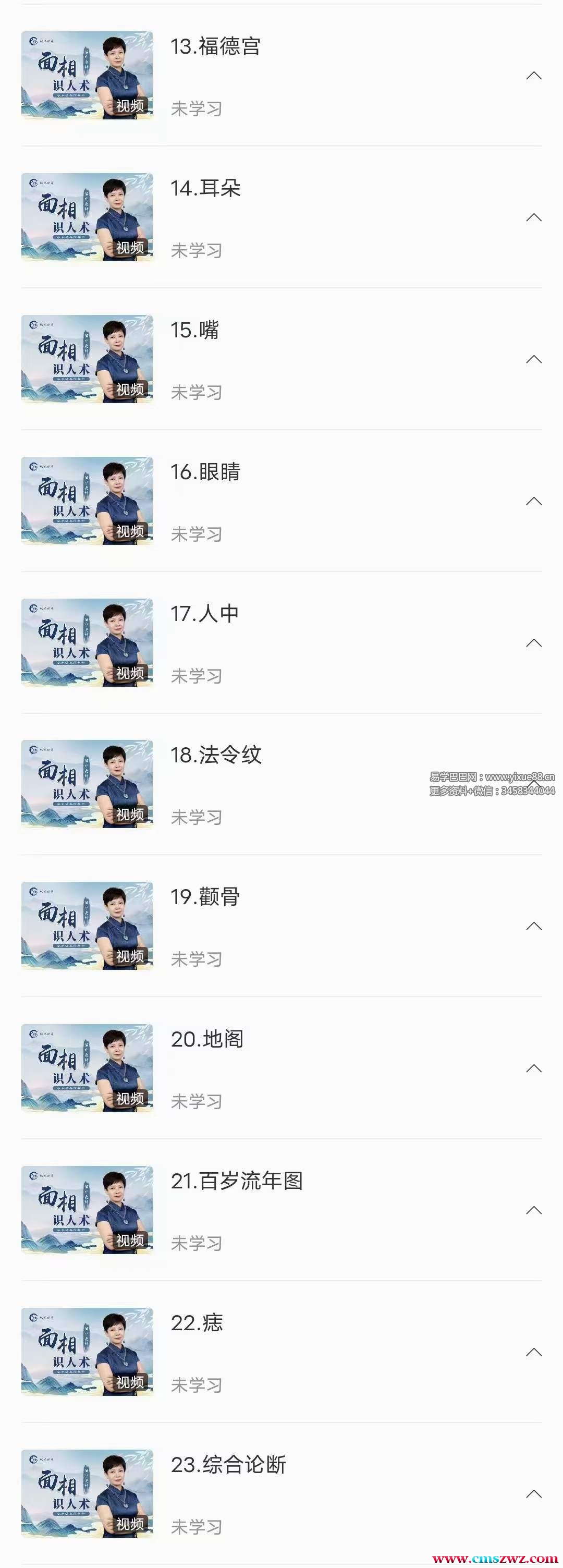This screenshot has height=1568, width=563.
Task: Toggle the chevron on 20.地阁
Action: (534, 1068)
